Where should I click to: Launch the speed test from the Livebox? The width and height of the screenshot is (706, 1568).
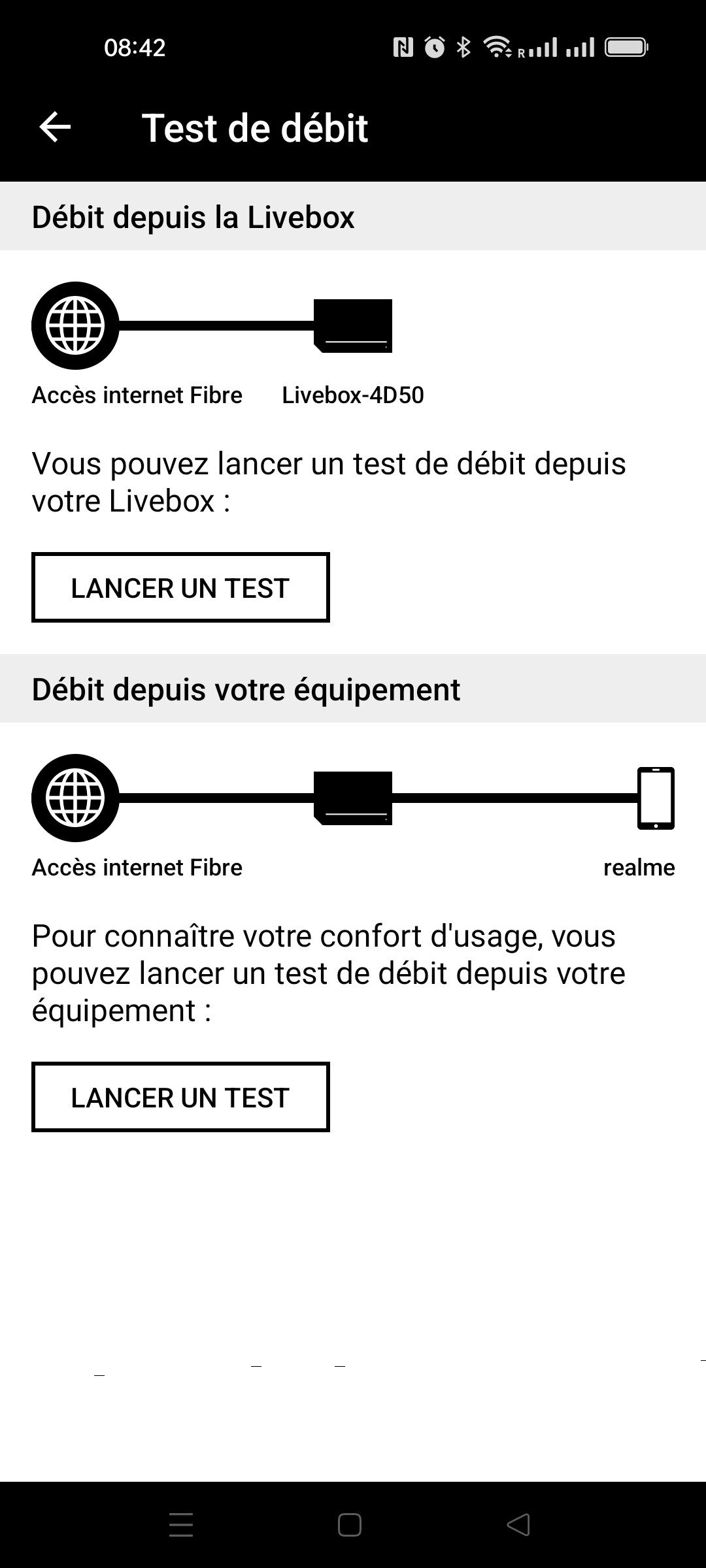pos(180,587)
